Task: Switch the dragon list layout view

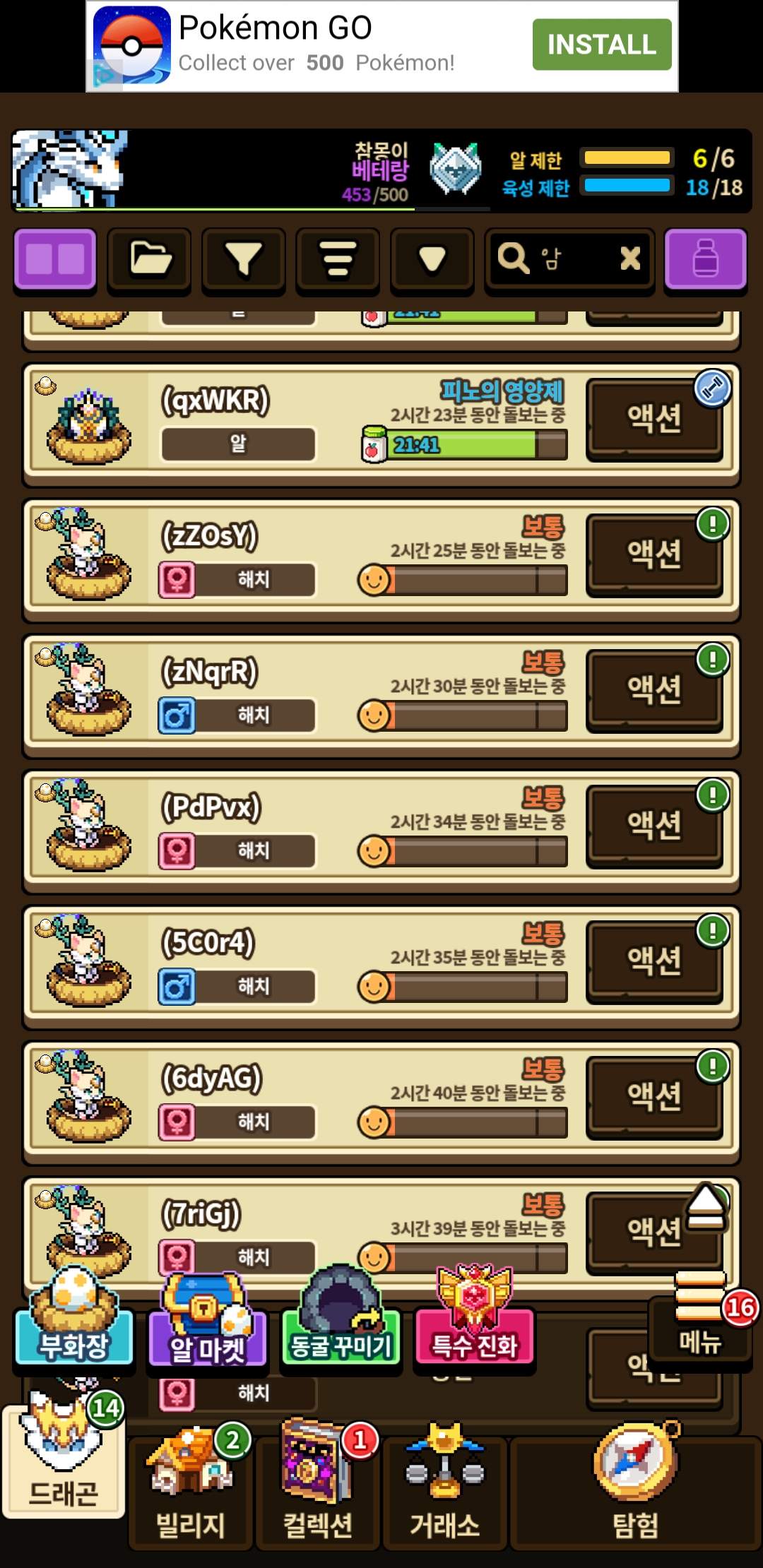Action: pyautogui.click(x=55, y=259)
